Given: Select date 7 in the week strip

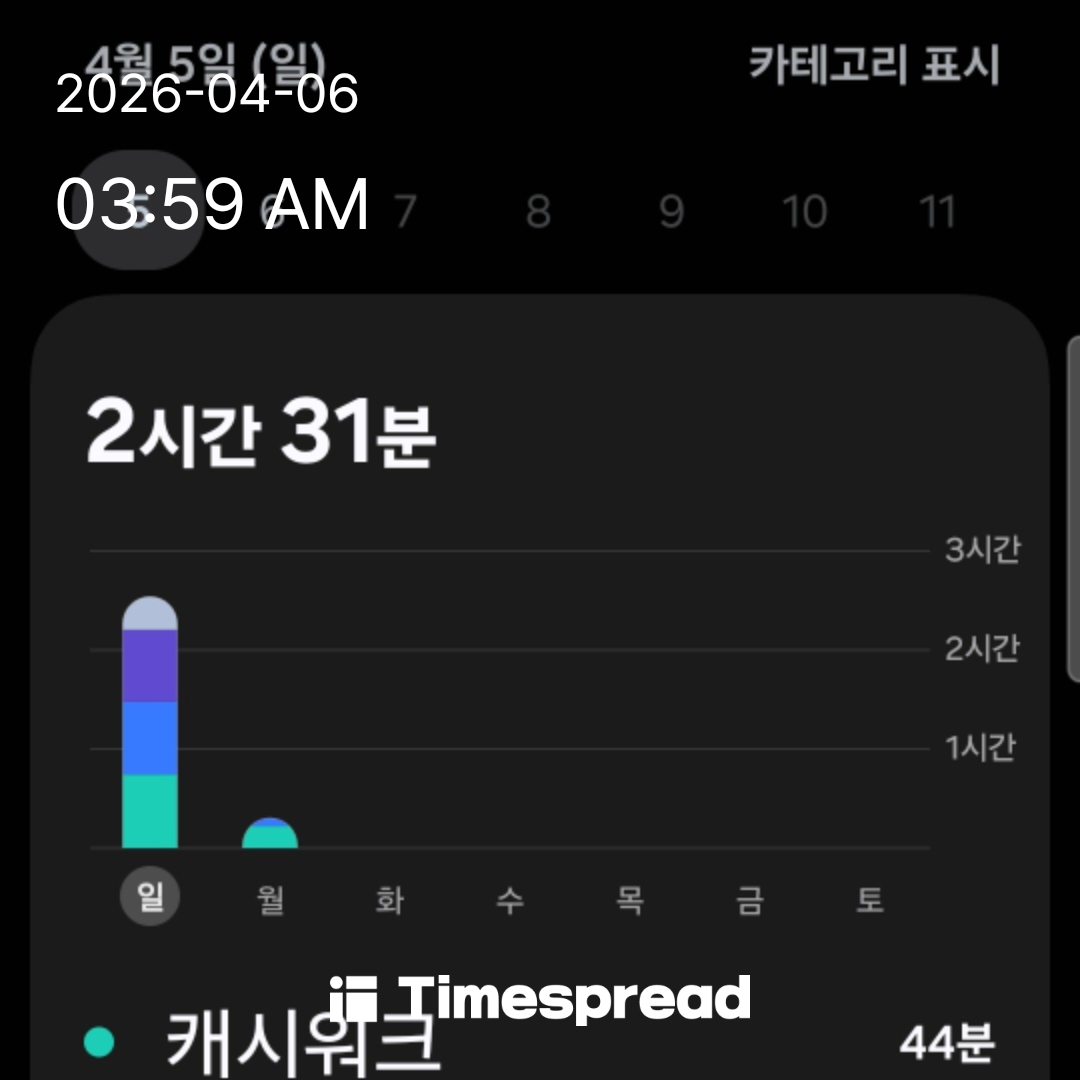Looking at the screenshot, I should point(404,212).
